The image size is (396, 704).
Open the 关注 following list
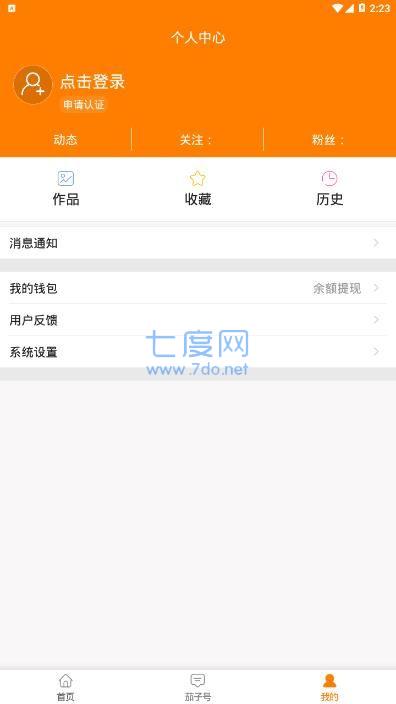click(197, 140)
